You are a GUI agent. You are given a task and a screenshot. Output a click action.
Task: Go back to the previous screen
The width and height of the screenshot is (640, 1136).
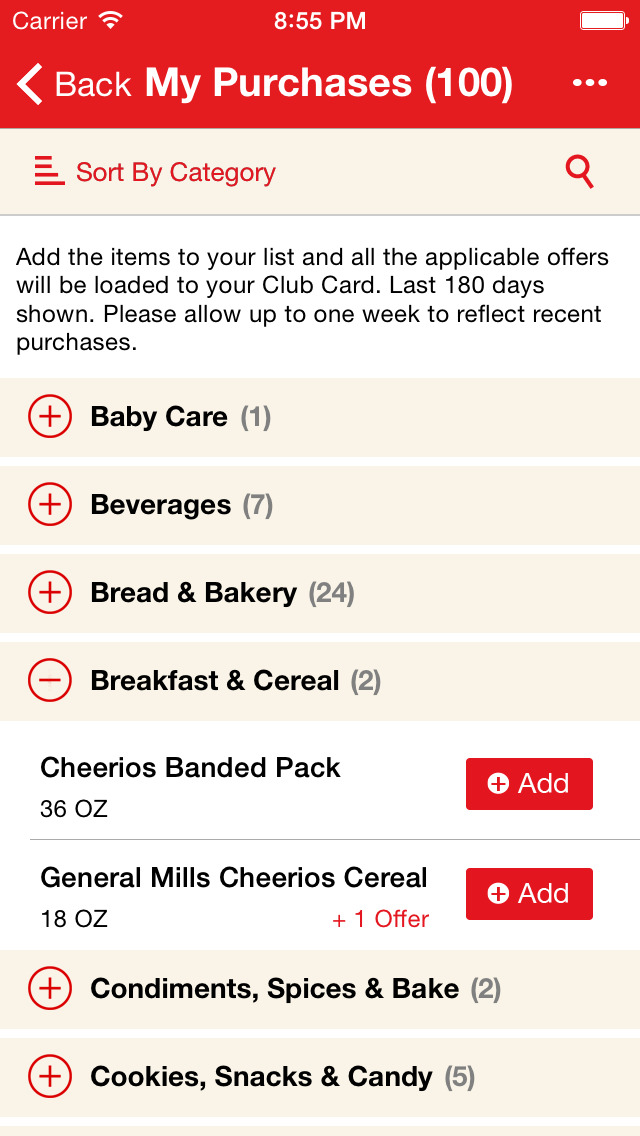[74, 84]
